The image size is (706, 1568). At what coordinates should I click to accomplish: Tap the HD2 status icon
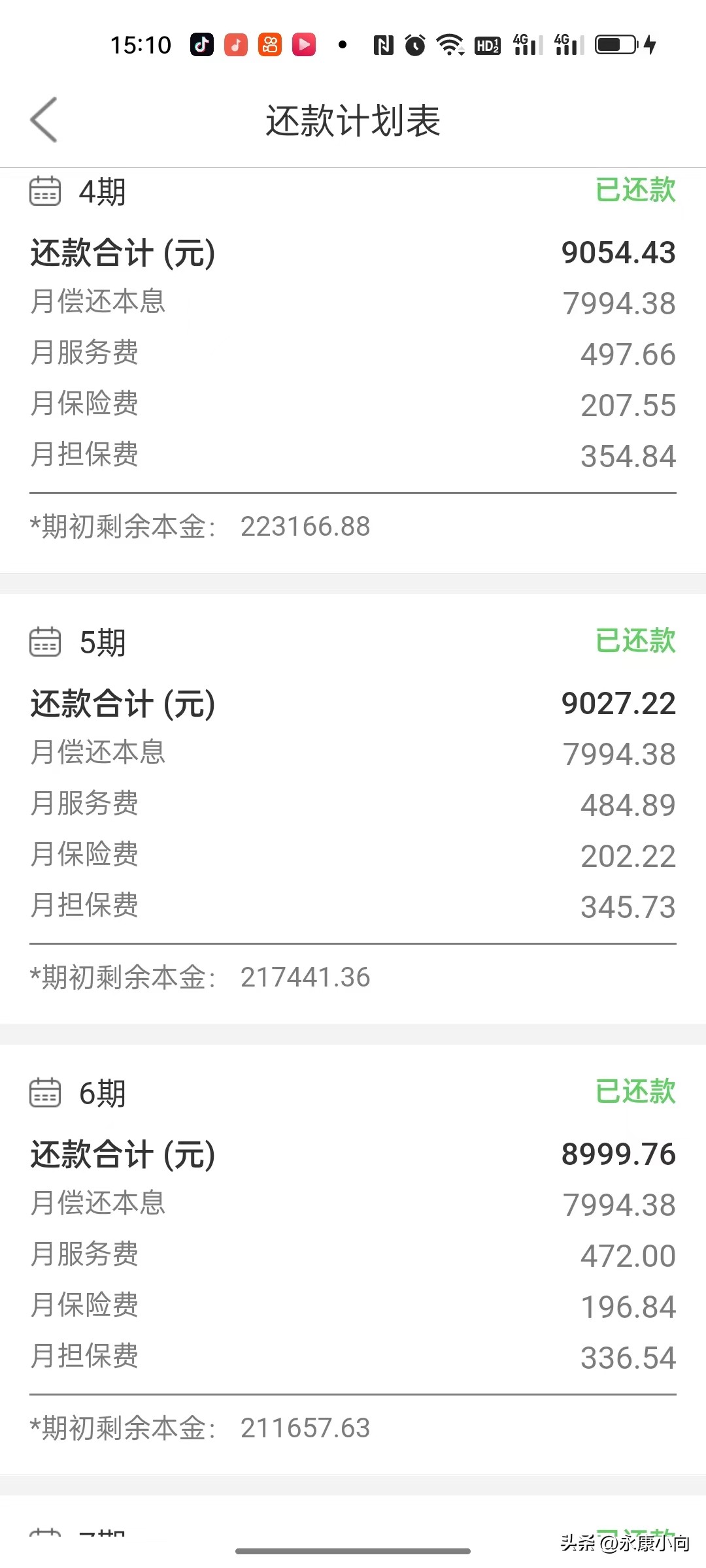point(486,44)
